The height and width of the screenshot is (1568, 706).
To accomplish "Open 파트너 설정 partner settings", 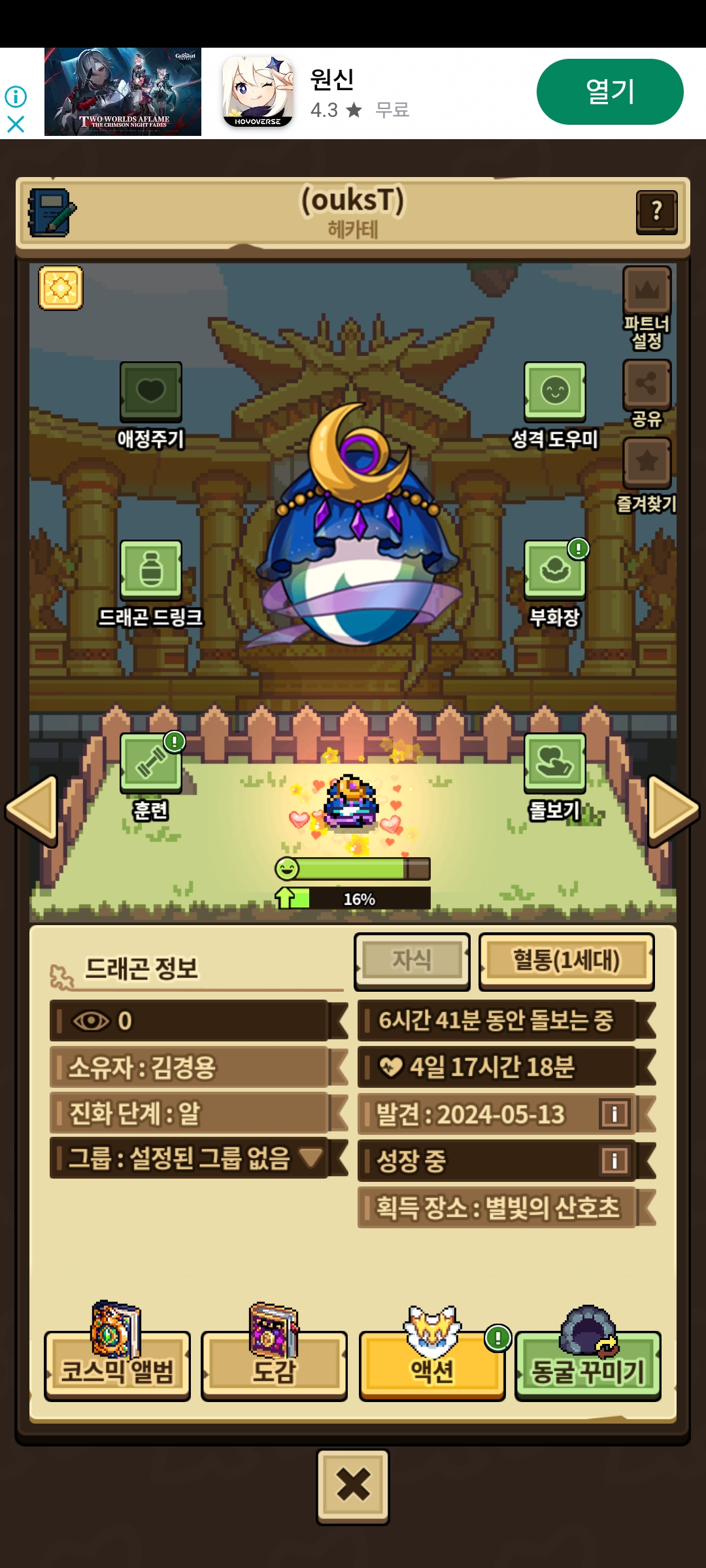I will coord(647,291).
